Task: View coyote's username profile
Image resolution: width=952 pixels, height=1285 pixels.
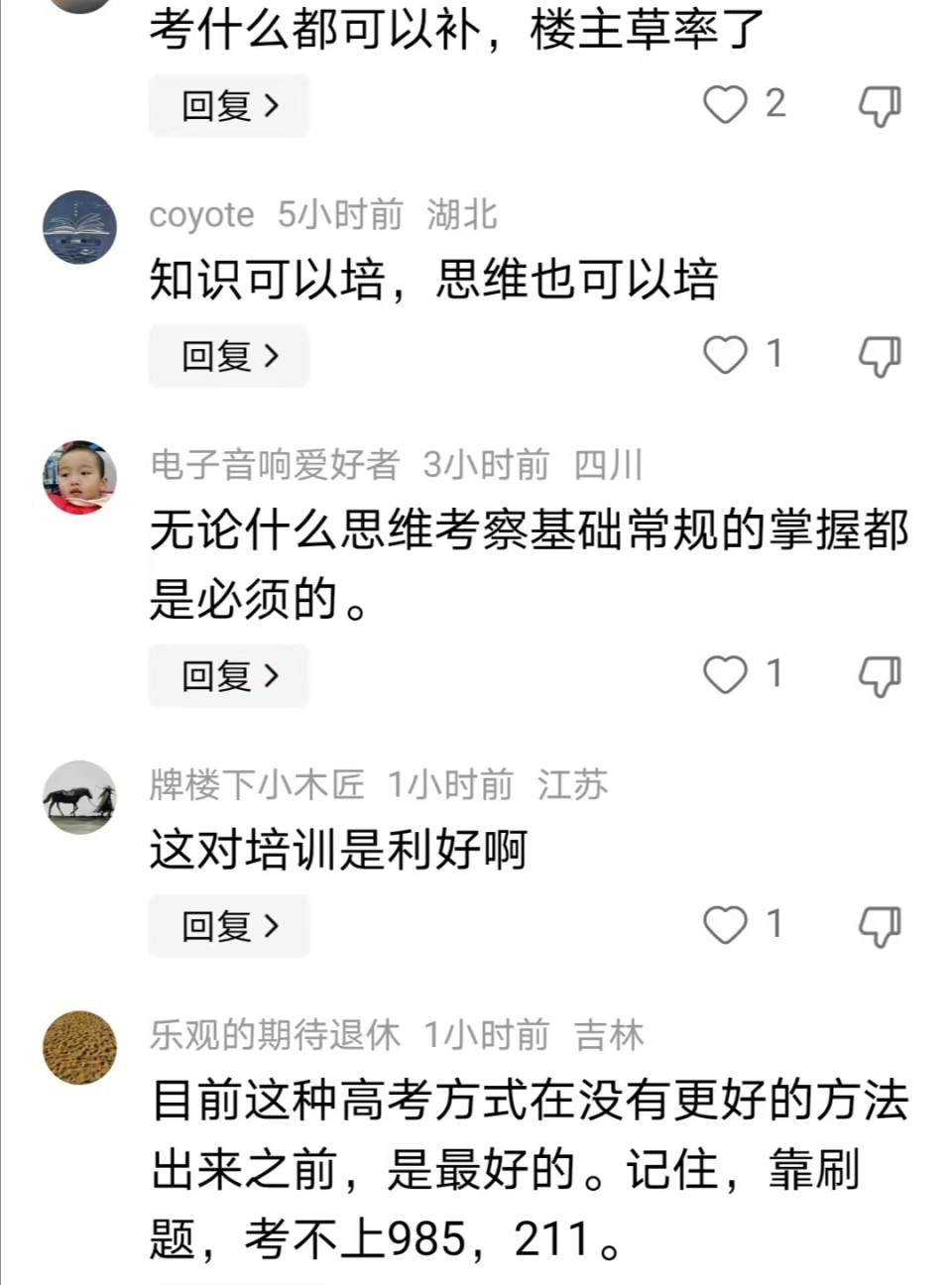Action: (201, 214)
